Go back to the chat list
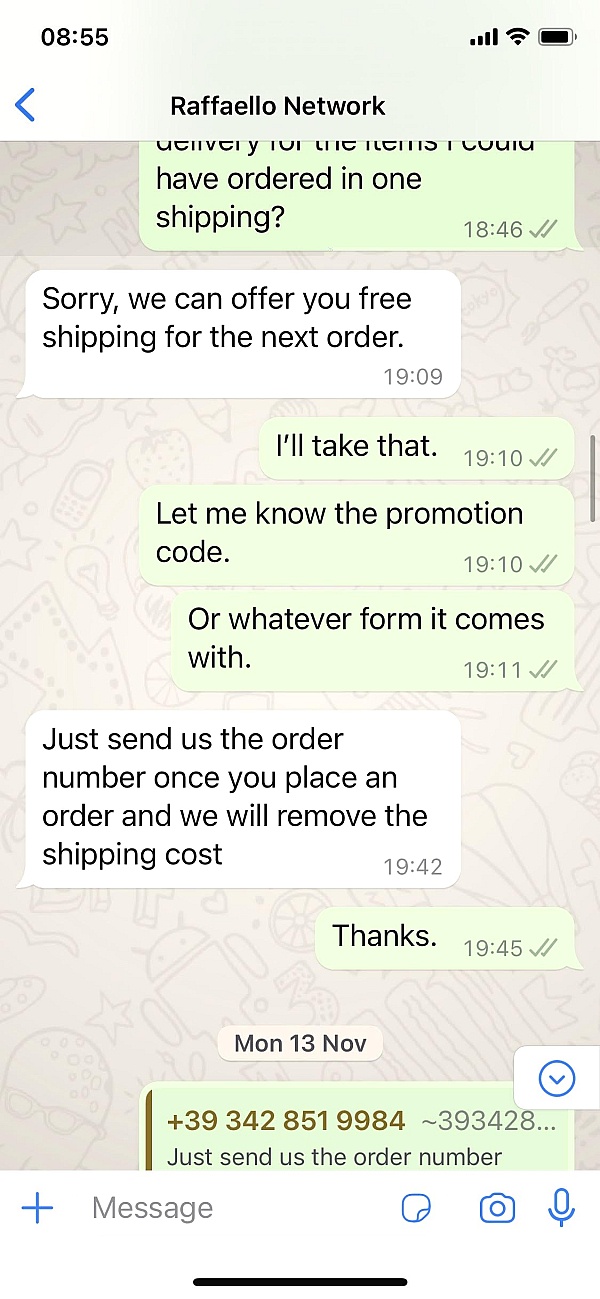 coord(26,105)
